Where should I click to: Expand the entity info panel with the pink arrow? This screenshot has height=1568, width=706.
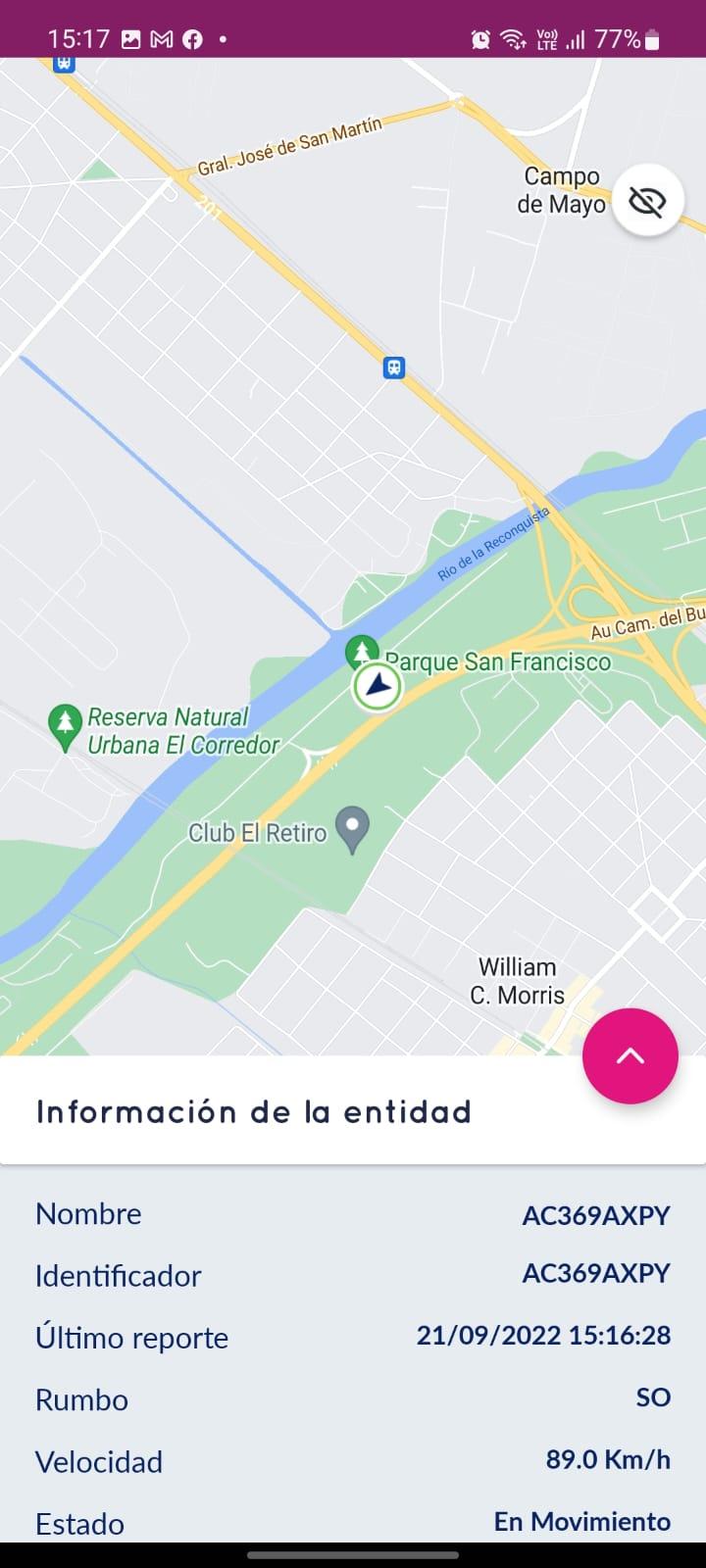click(630, 1055)
